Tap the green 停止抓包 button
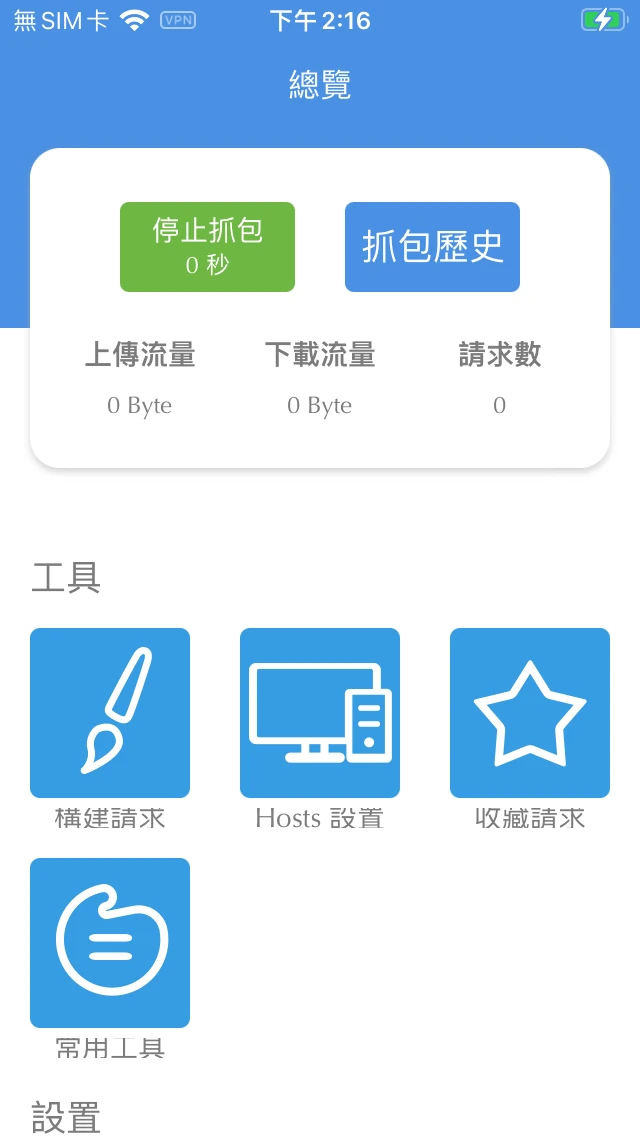 tap(207, 247)
